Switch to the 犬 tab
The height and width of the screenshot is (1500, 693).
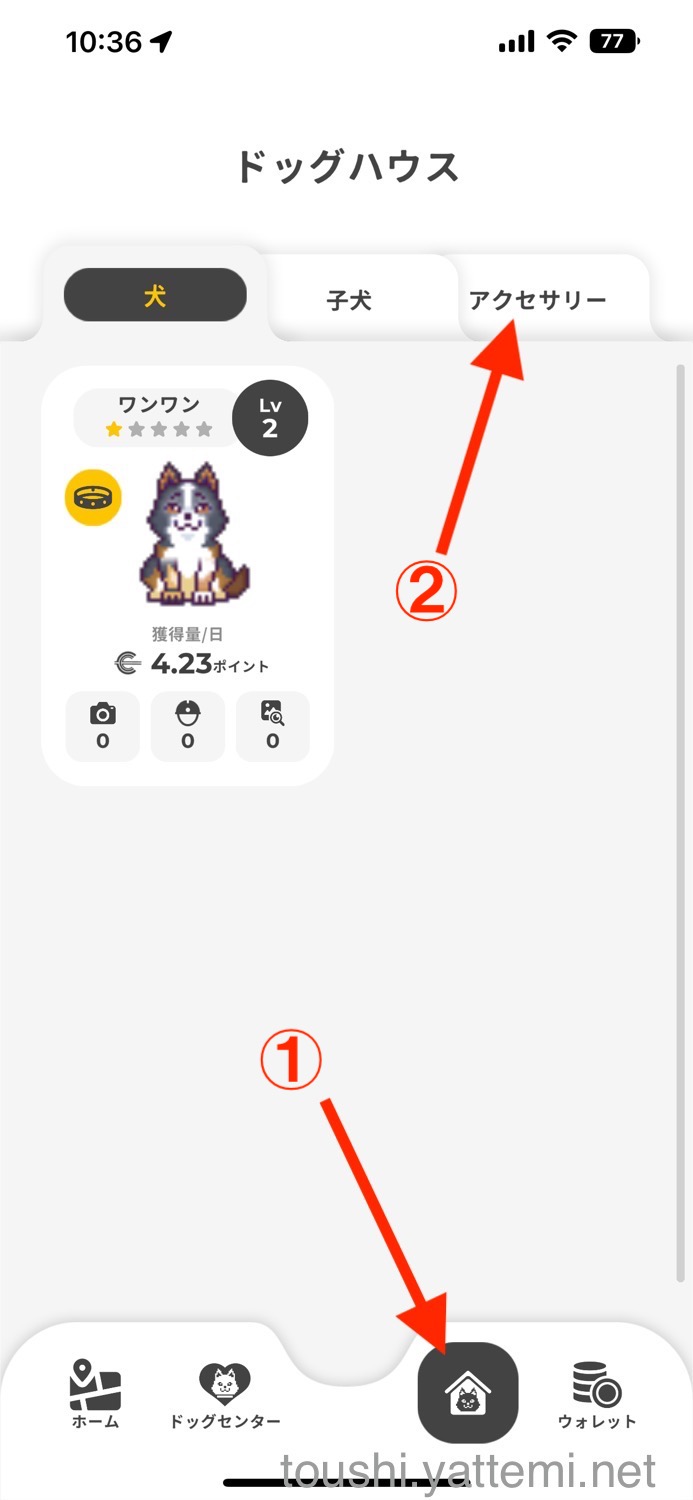[155, 295]
